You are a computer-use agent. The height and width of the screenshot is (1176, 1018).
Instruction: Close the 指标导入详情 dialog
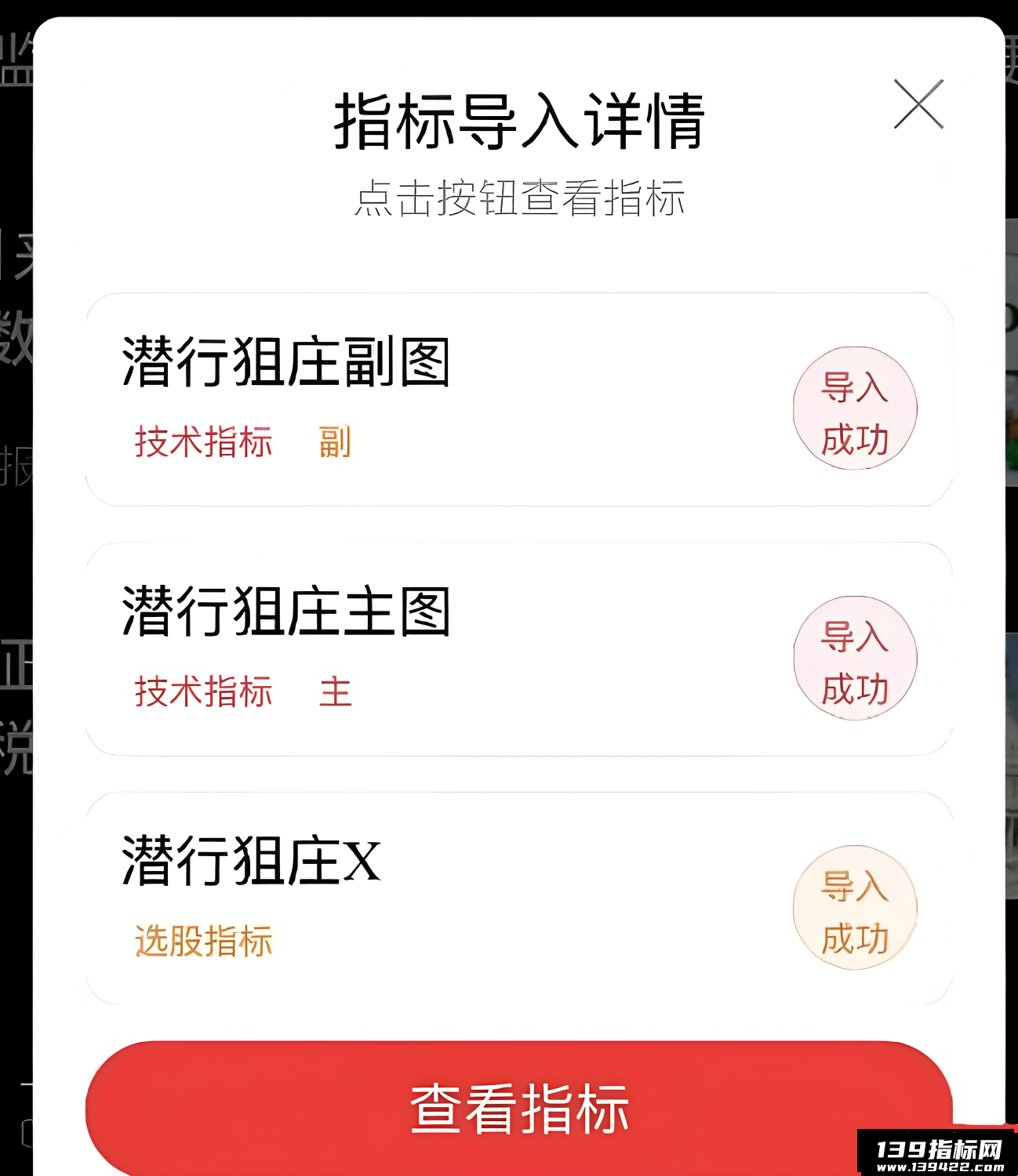tap(918, 103)
